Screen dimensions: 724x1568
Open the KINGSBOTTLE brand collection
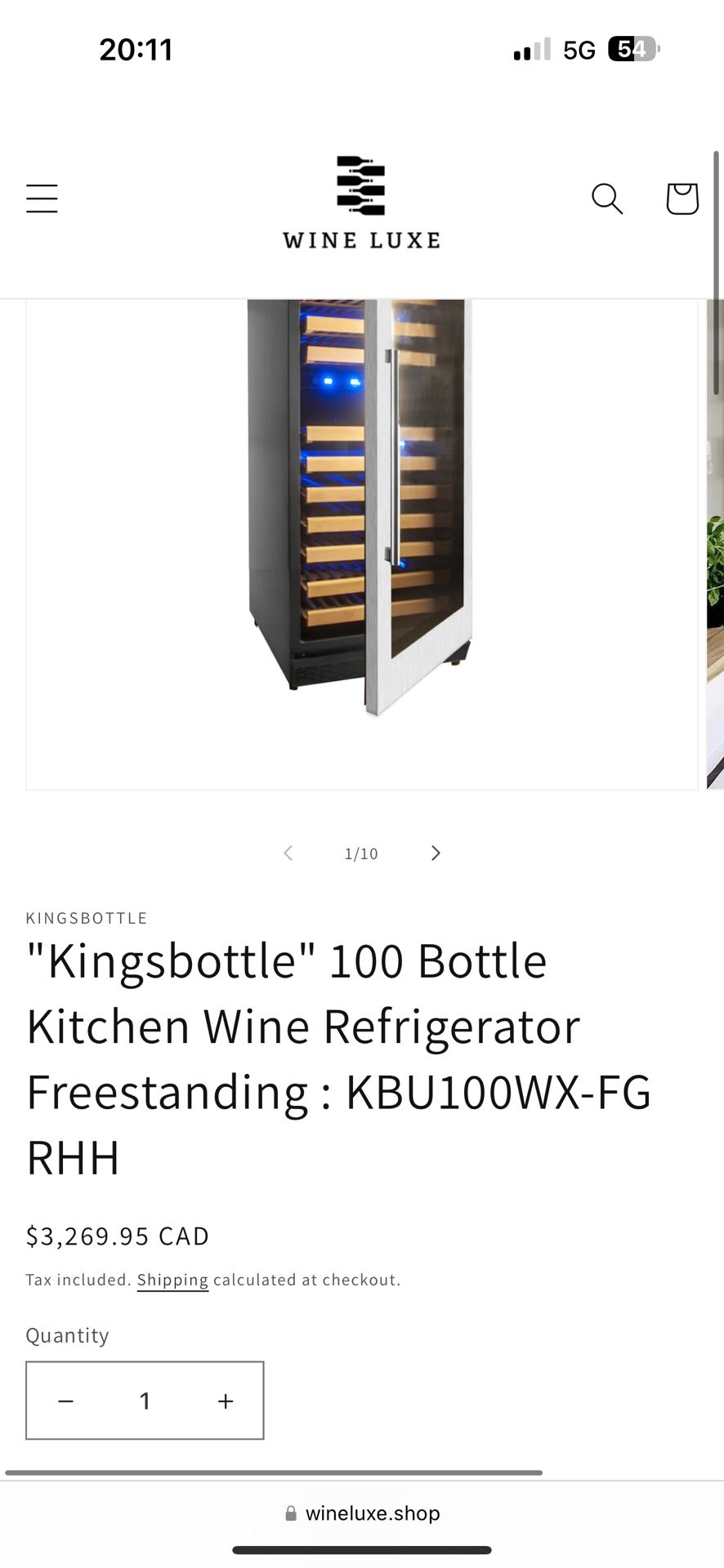click(x=86, y=917)
